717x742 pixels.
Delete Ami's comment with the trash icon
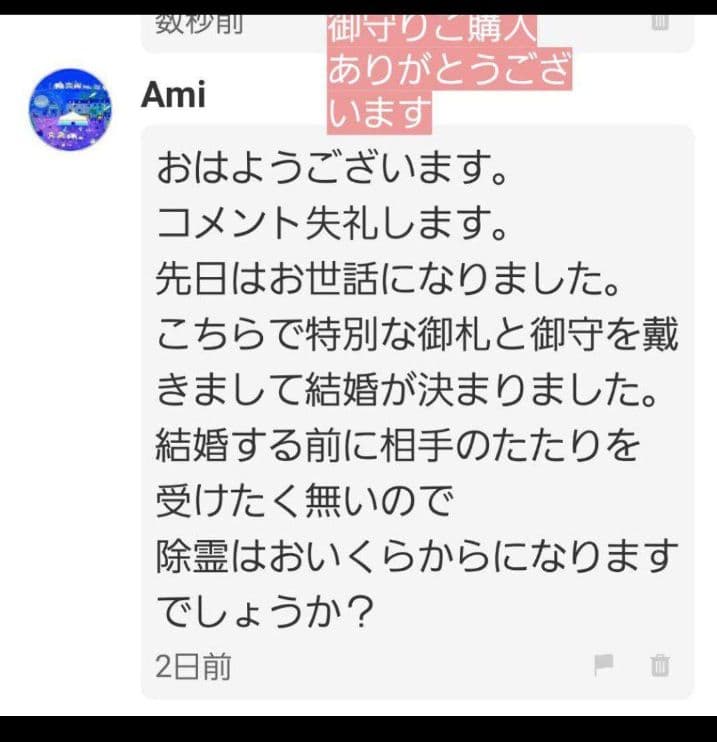[x=660, y=664]
